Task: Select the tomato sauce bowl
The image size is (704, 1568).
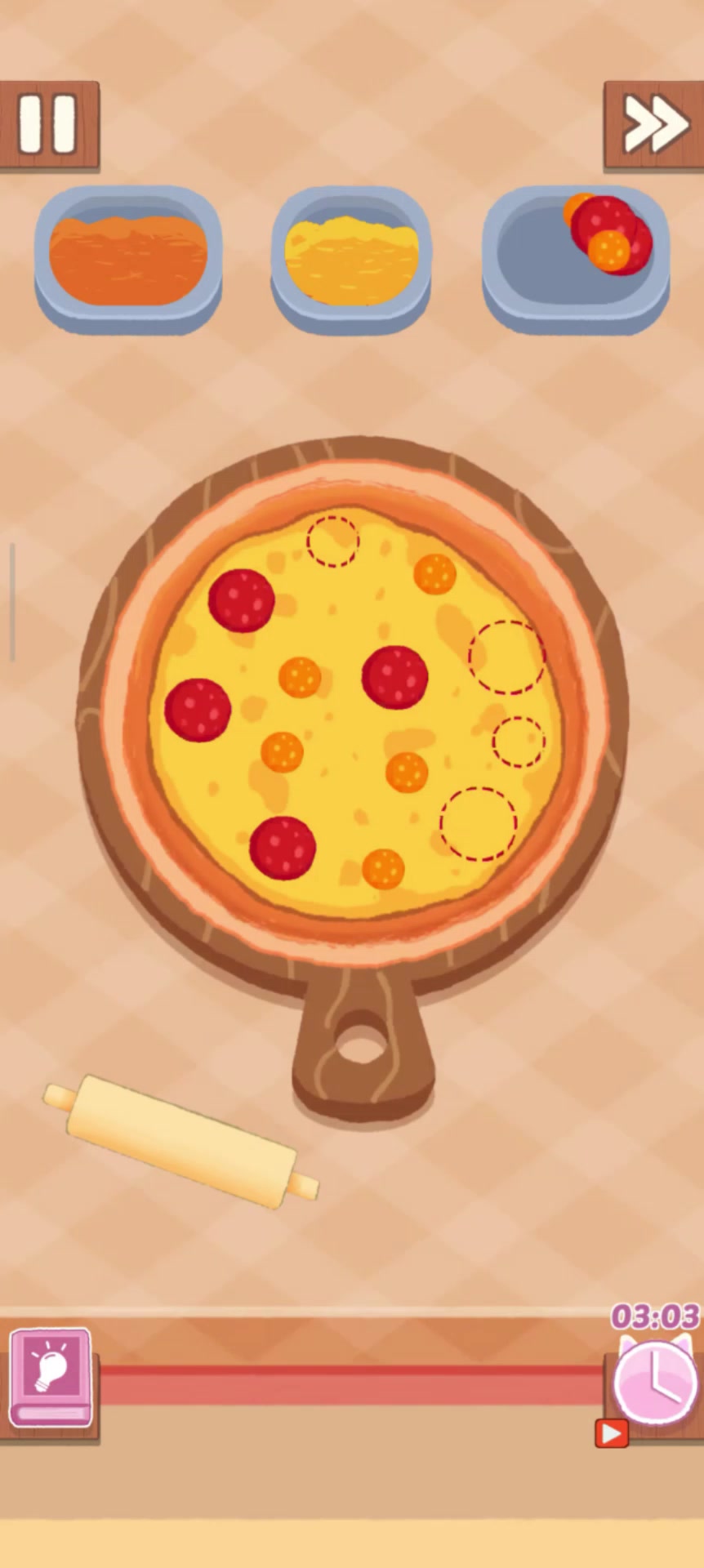Action: 128,258
